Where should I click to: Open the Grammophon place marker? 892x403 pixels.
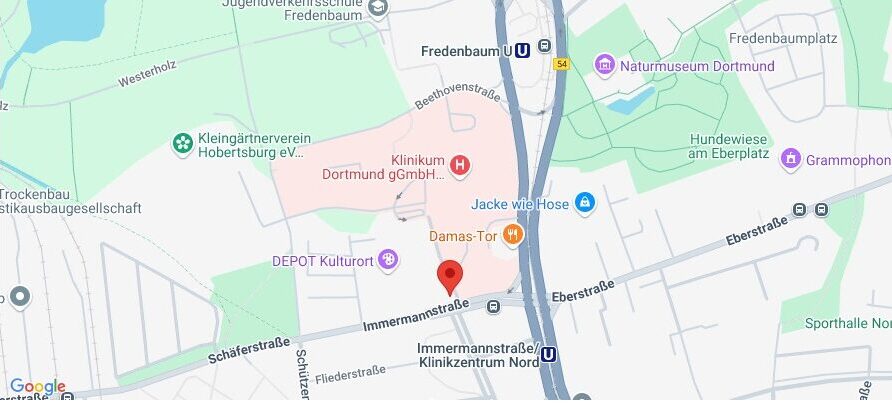(791, 159)
